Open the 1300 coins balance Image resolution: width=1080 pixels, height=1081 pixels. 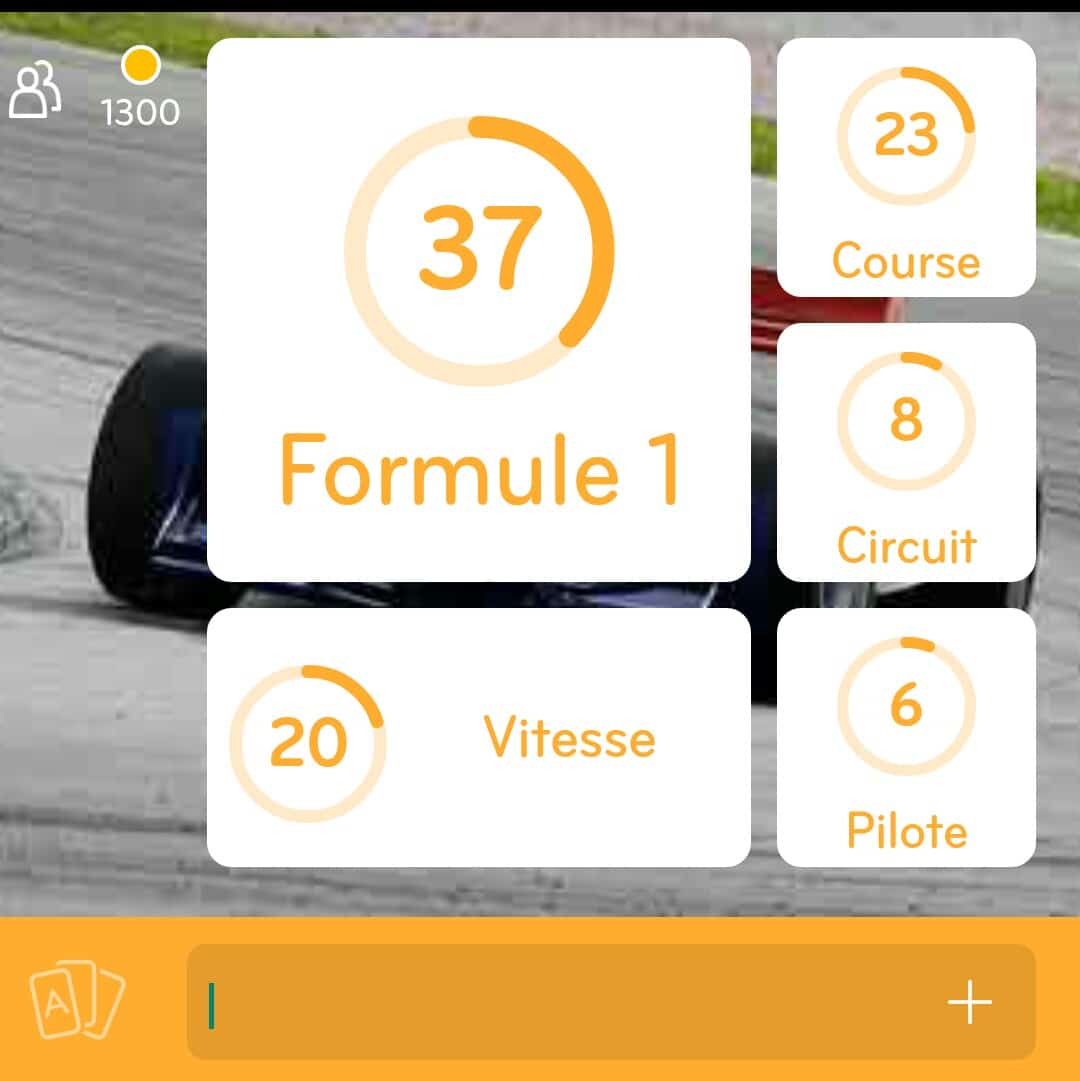[x=140, y=90]
